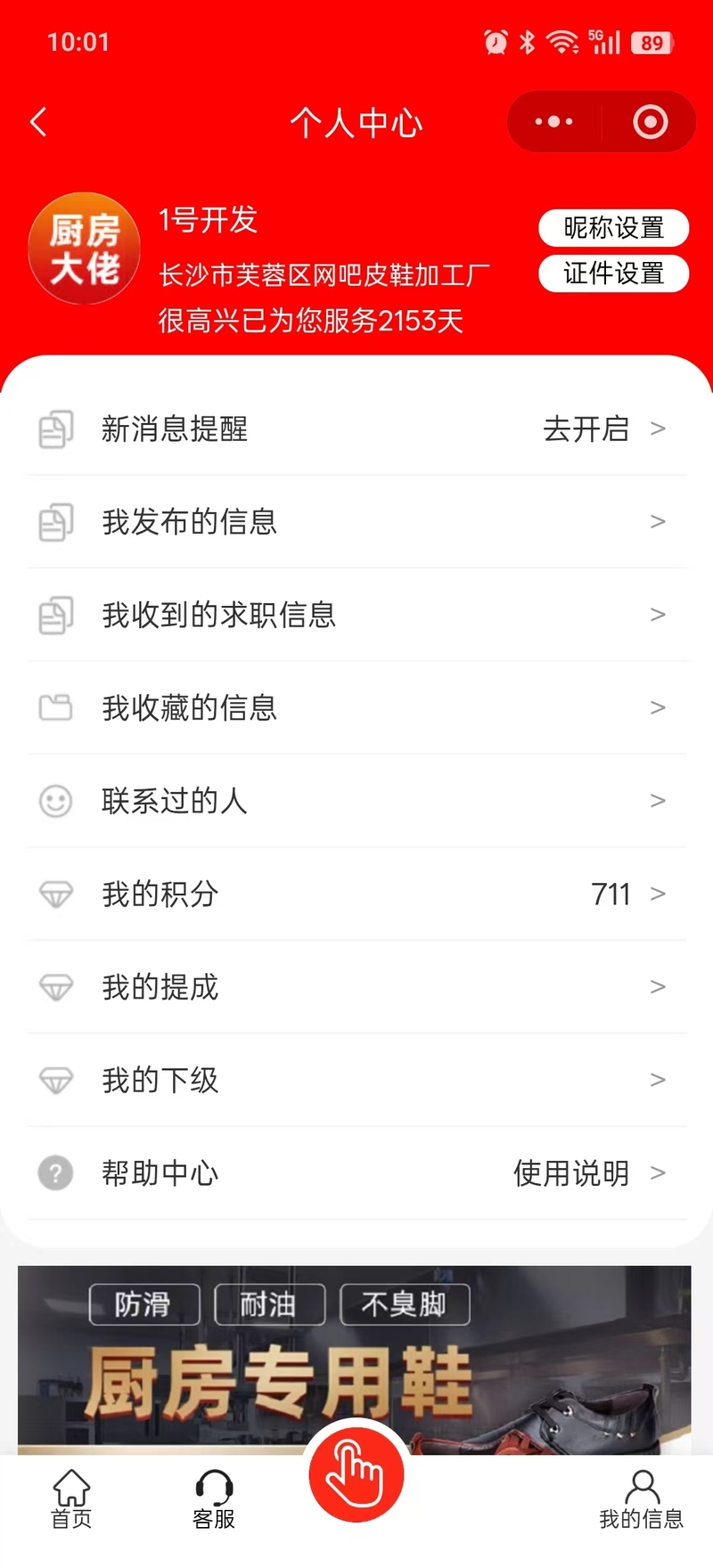The height and width of the screenshot is (1568, 713).
Task: Open 证件设置 certificate settings
Action: click(613, 273)
